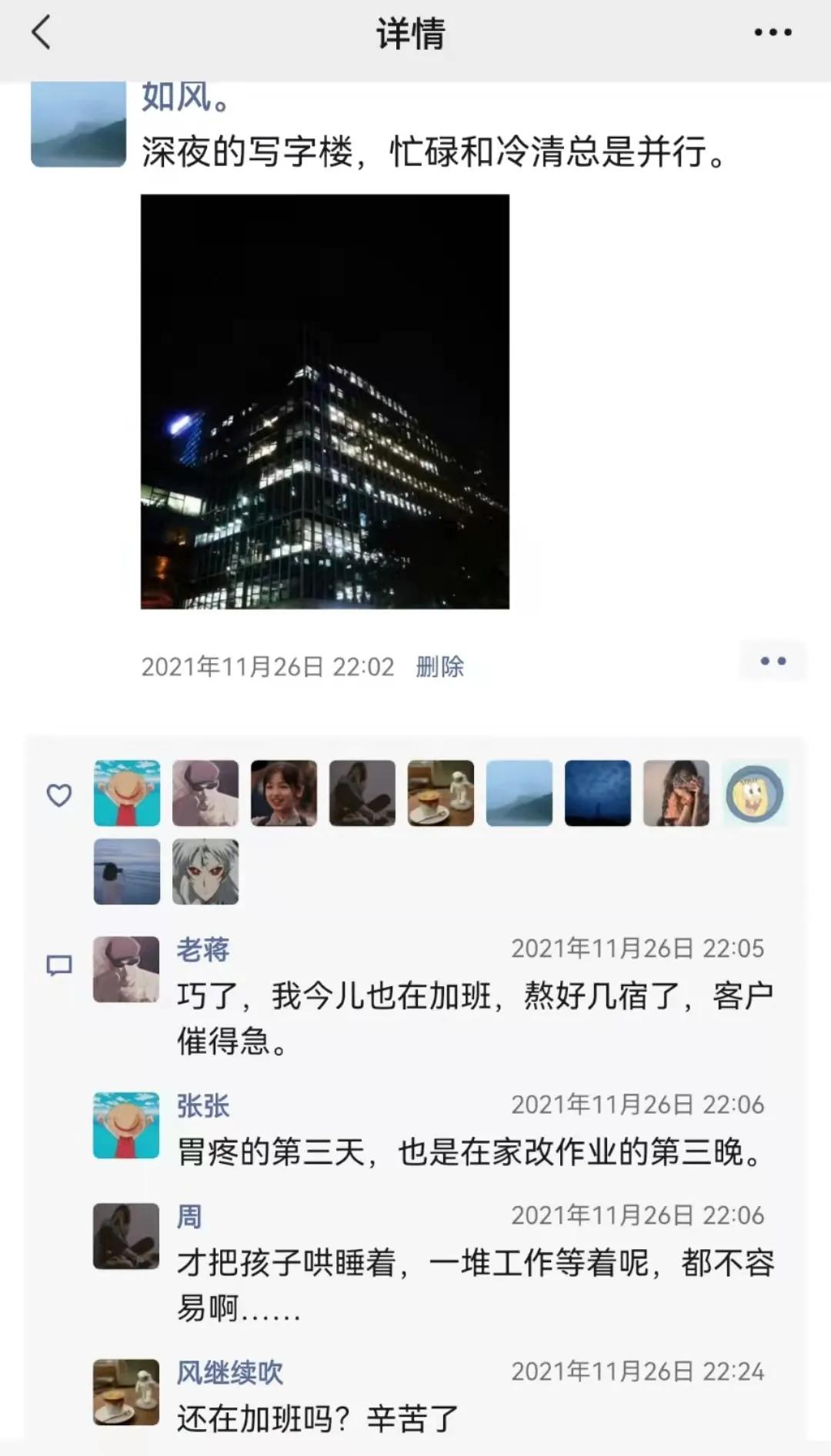Click 删除 to delete the post

[440, 668]
